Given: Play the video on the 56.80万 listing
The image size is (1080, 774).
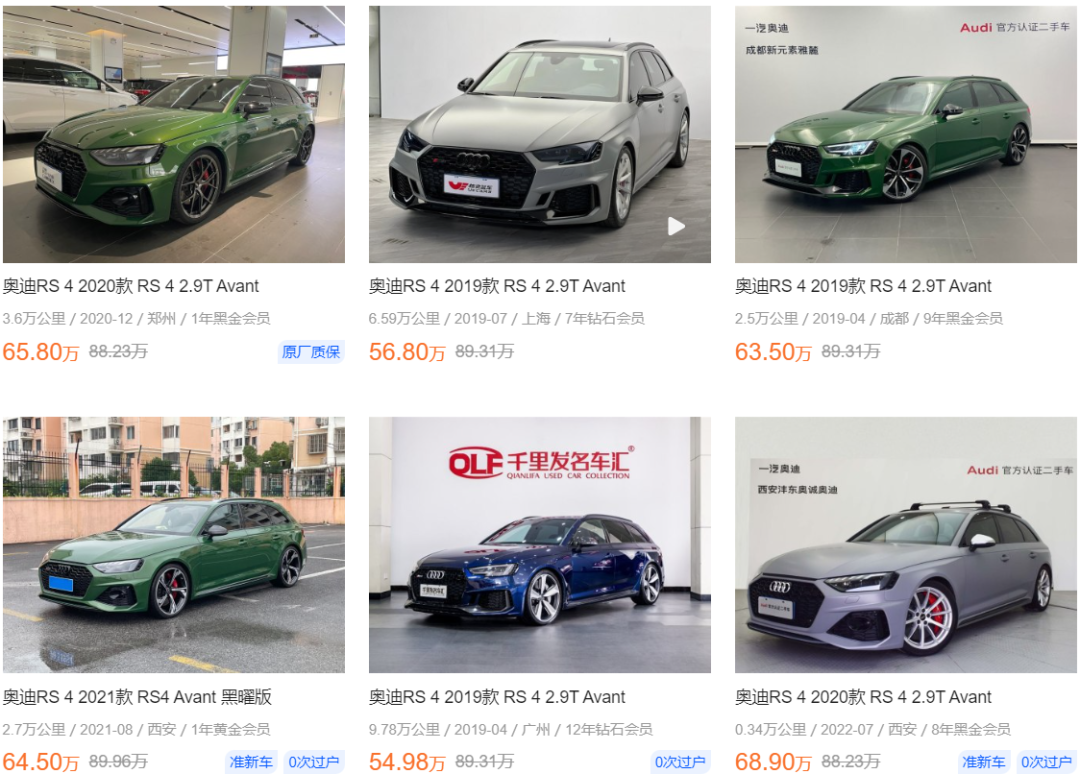Looking at the screenshot, I should click(x=677, y=227).
